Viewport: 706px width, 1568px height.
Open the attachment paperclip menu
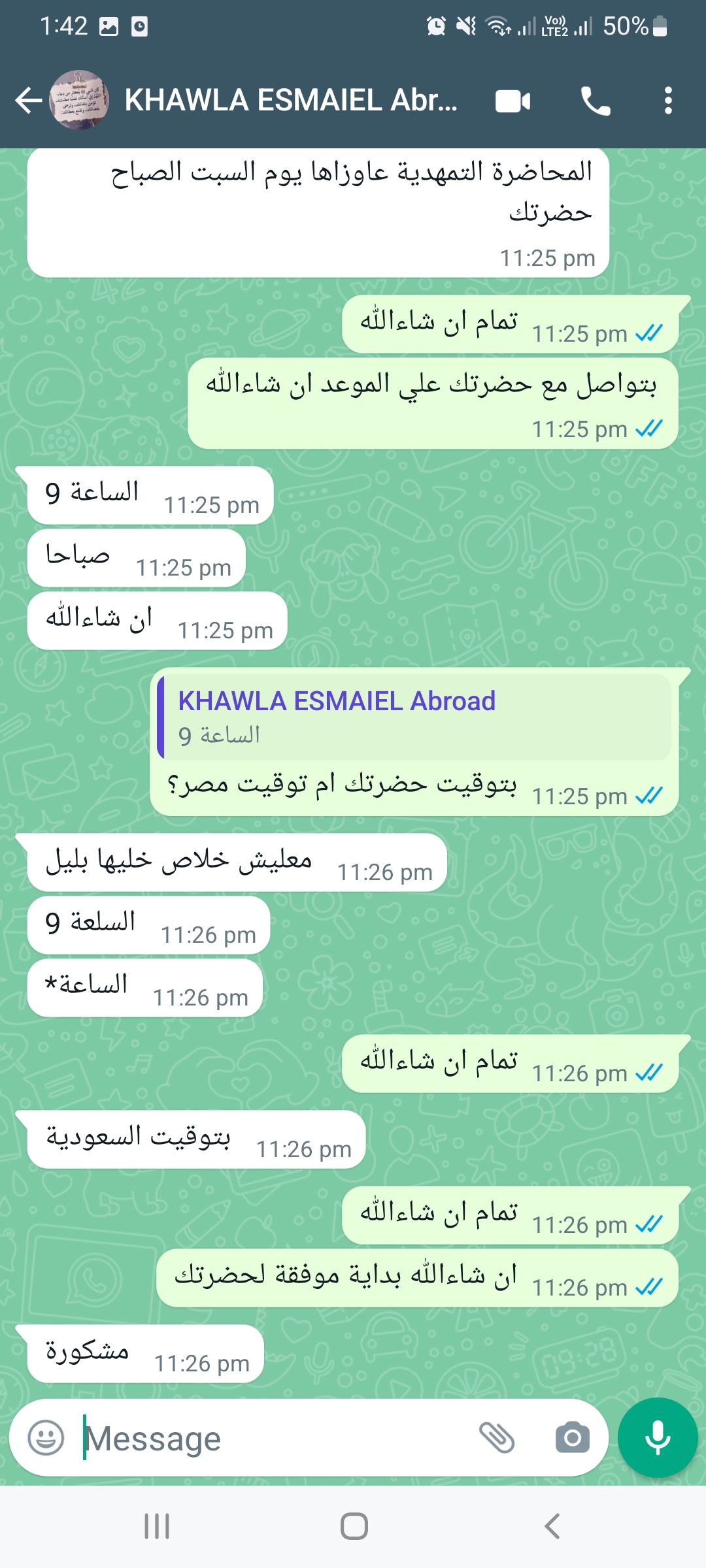[497, 1437]
